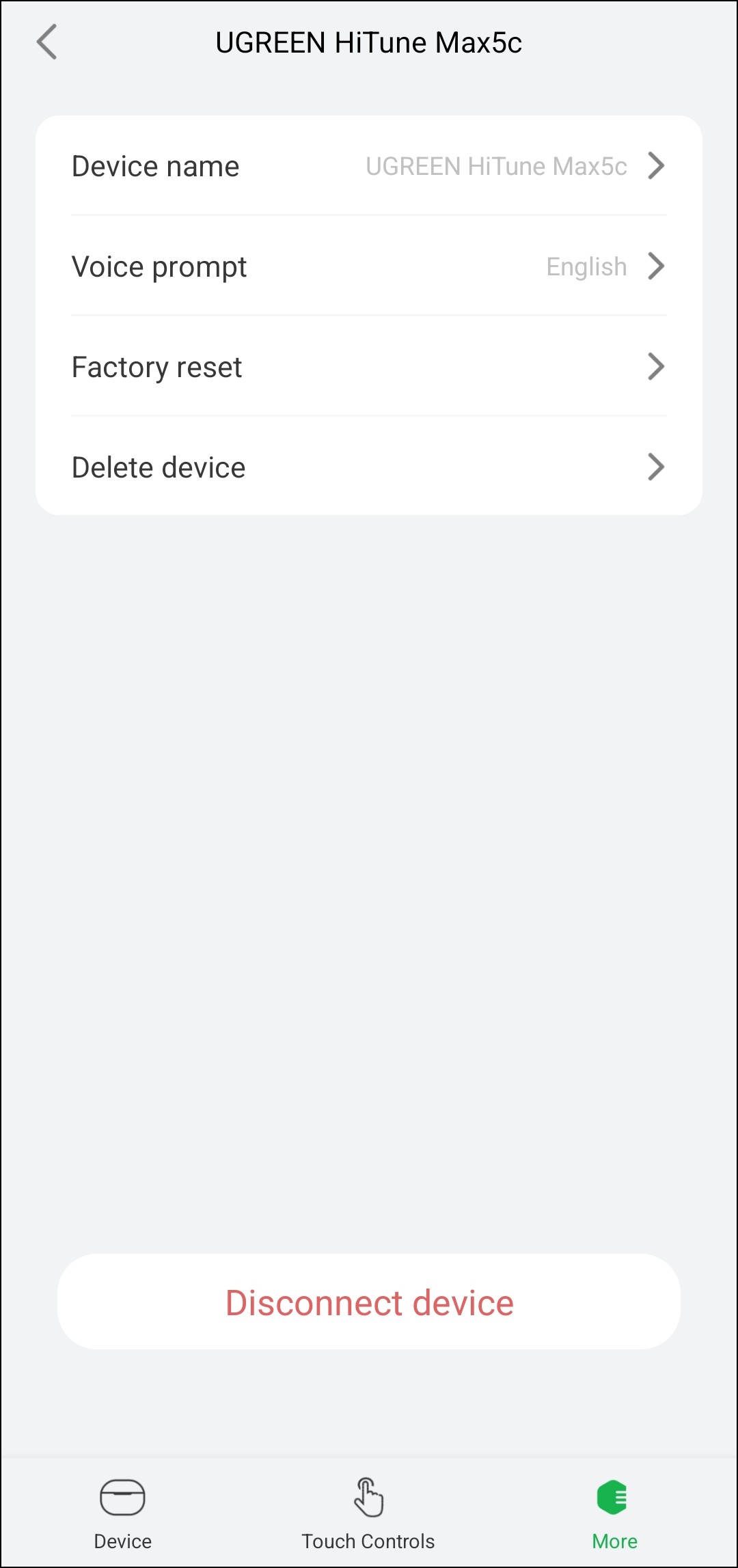The height and width of the screenshot is (1568, 738).
Task: Change the Voice prompt language
Action: (369, 266)
